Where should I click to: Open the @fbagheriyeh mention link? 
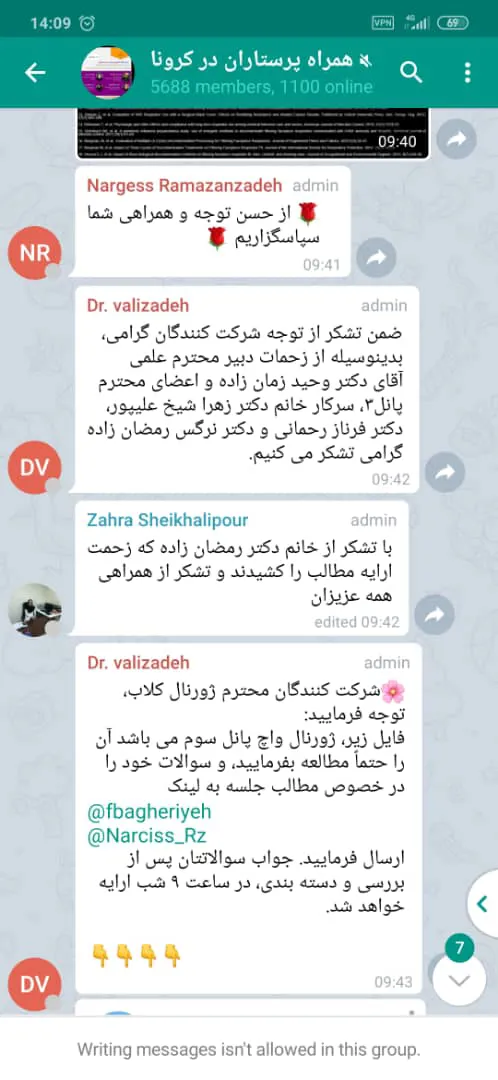[x=149, y=811]
